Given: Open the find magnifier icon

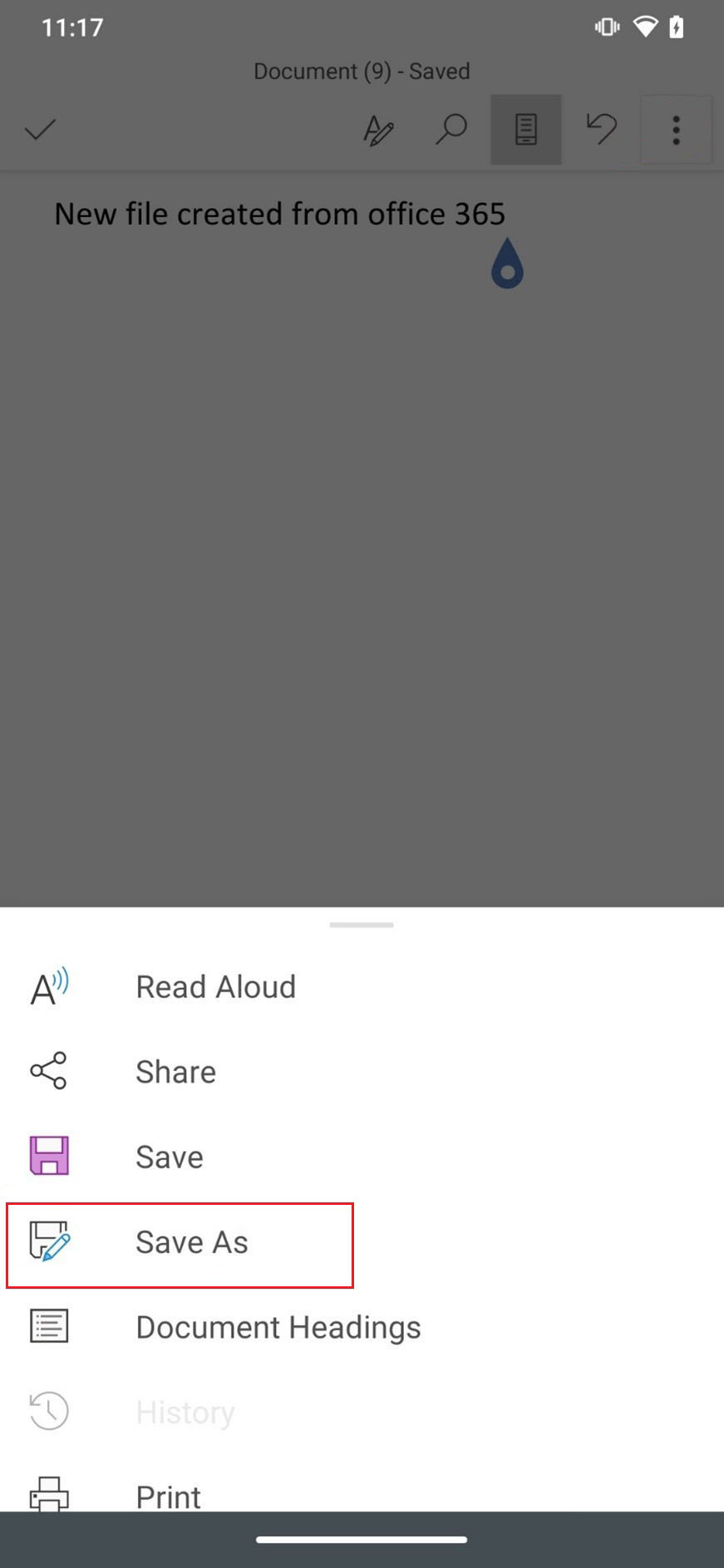Looking at the screenshot, I should (451, 130).
